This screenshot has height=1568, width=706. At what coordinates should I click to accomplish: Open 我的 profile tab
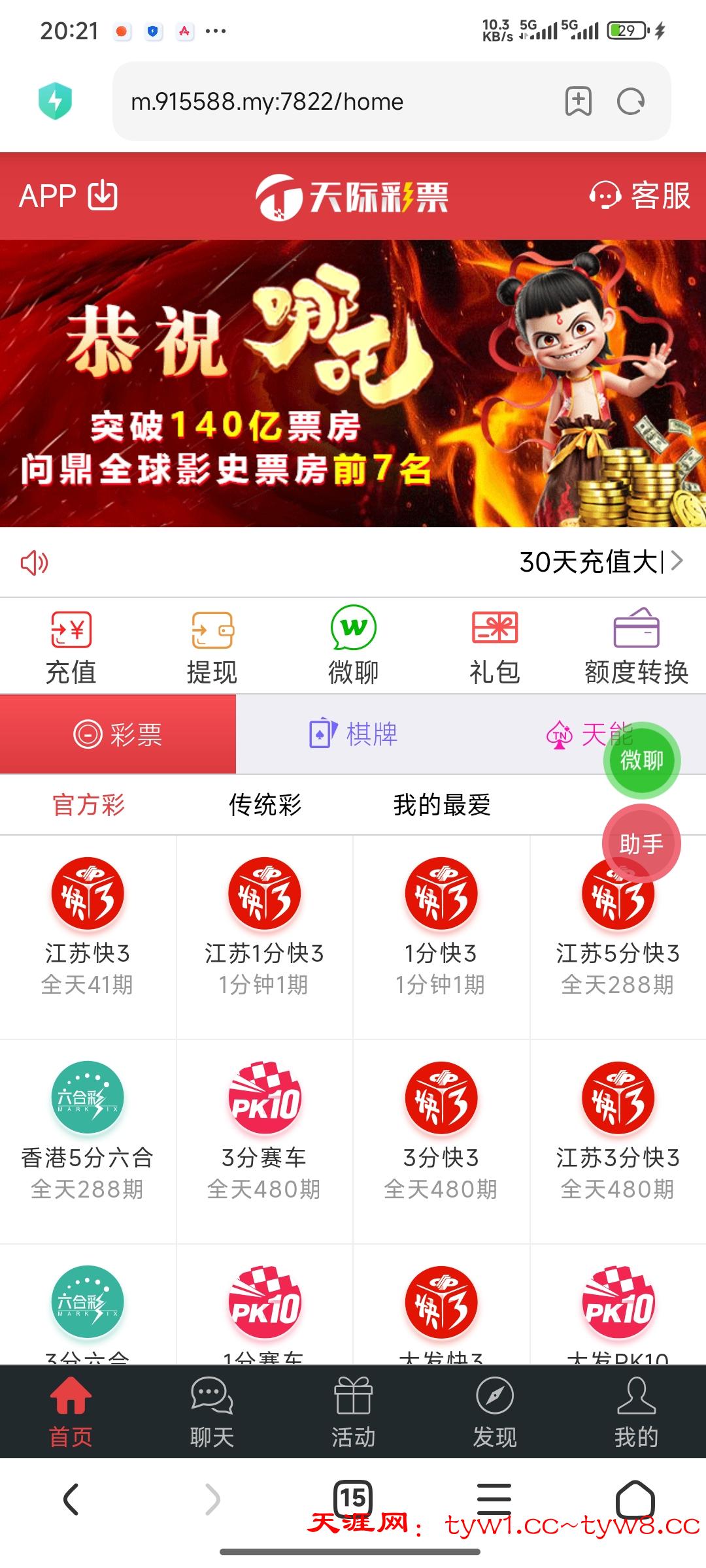[636, 1411]
